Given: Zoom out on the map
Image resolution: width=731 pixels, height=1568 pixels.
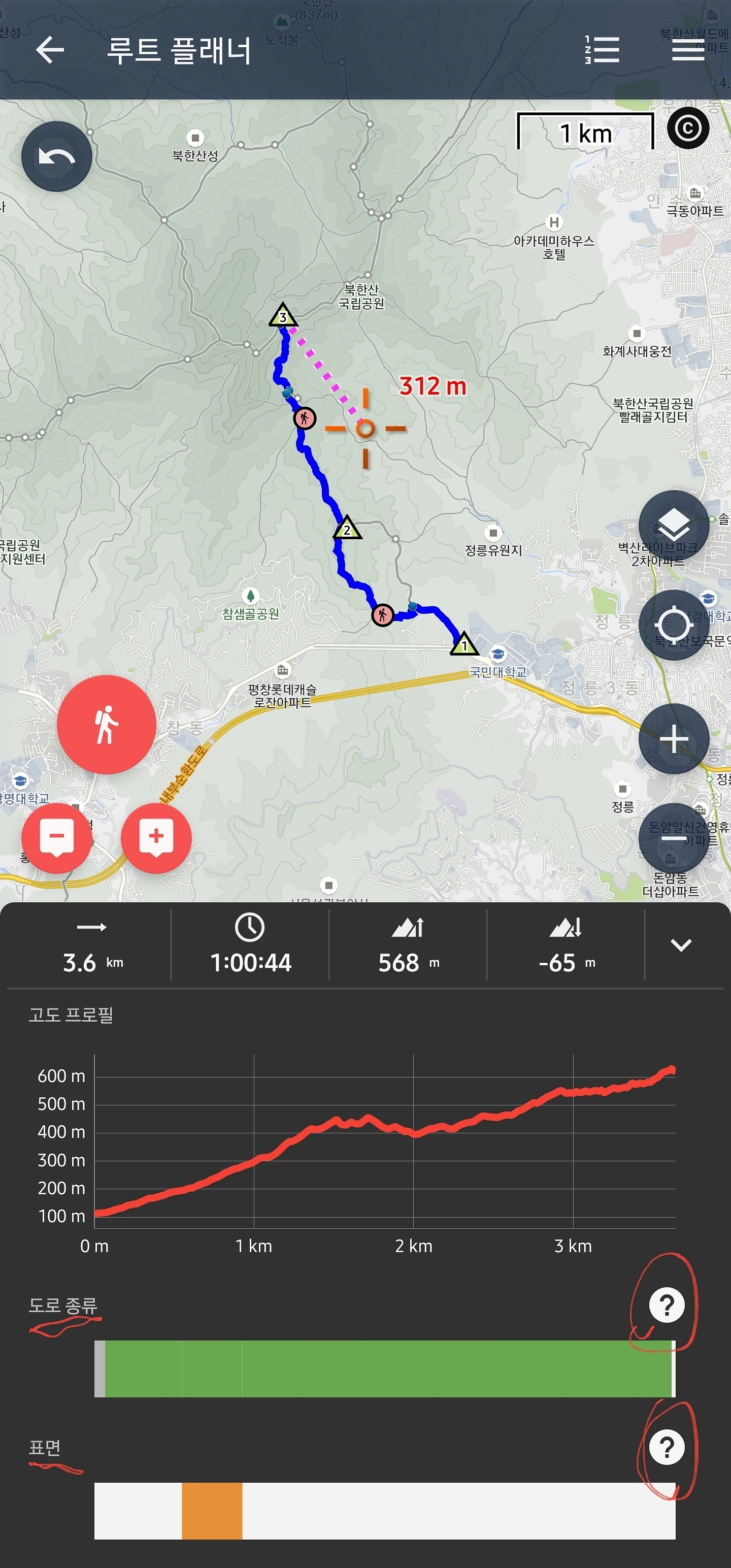Looking at the screenshot, I should pos(674,838).
